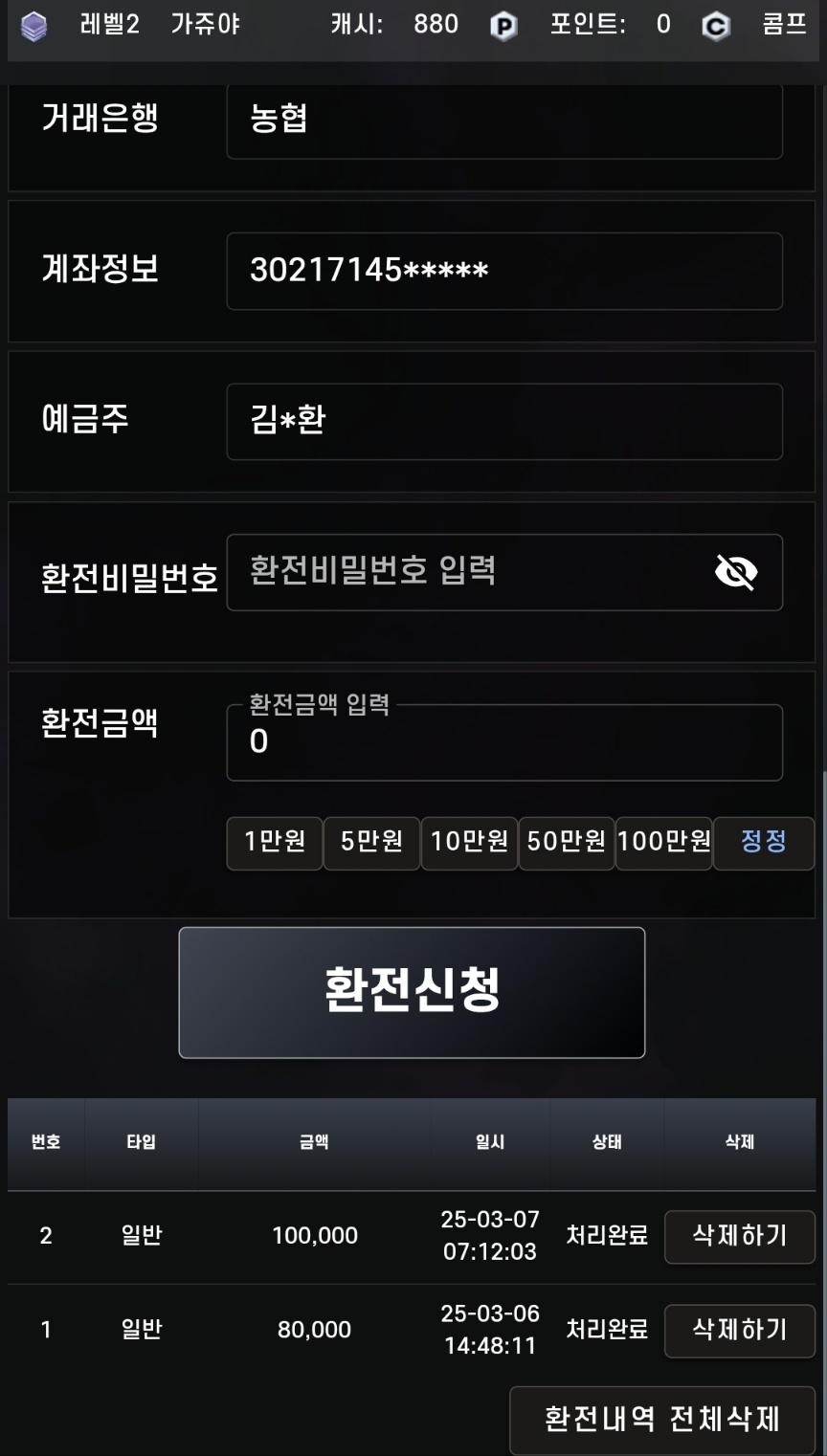Screen dimensions: 827x1456
Task: Tap 정정 to reset the amount
Action: (764, 843)
